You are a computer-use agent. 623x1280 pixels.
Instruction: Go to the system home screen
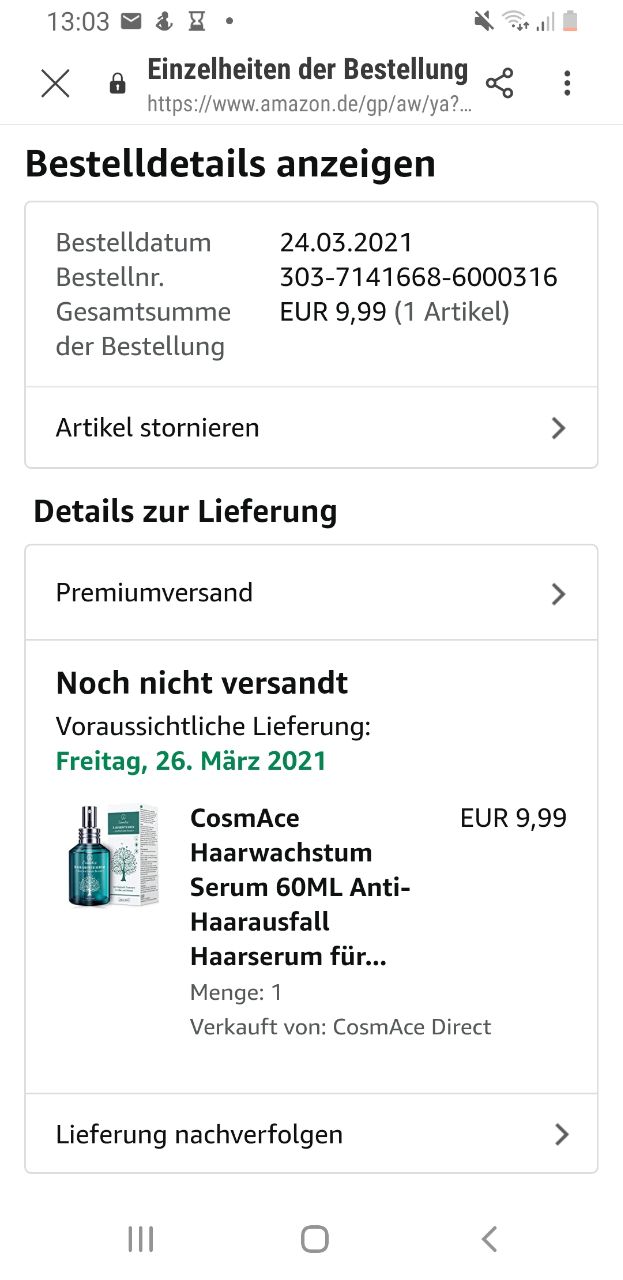(x=314, y=1240)
